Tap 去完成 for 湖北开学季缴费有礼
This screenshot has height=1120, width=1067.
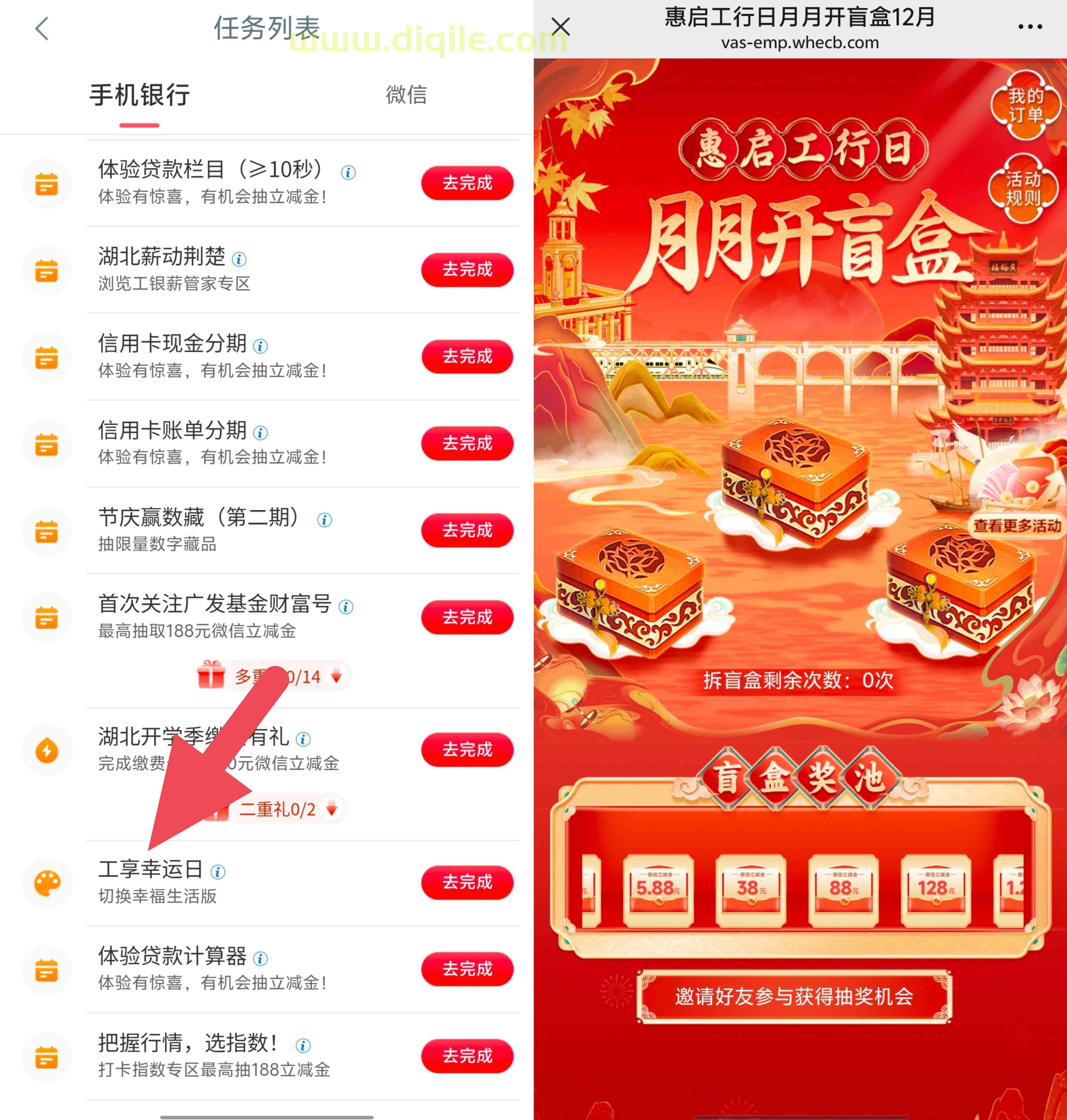[x=467, y=750]
